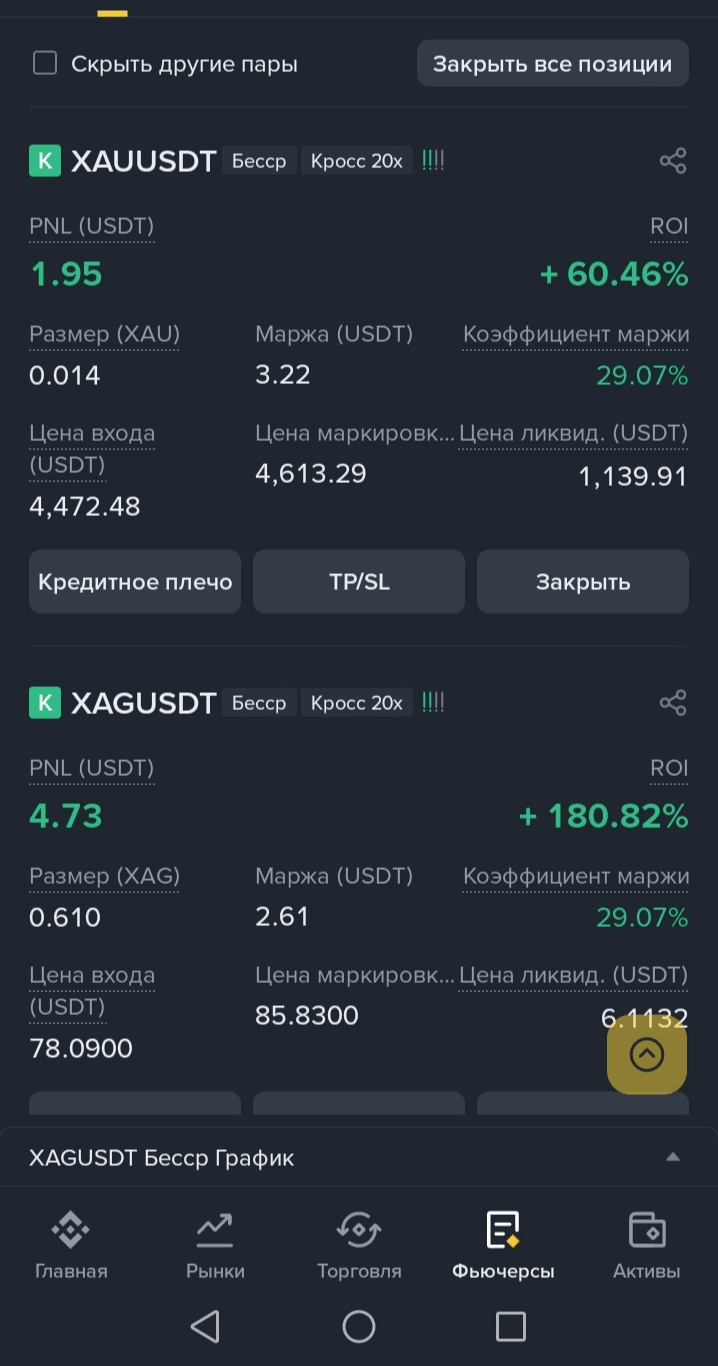Tap the system home button

pyautogui.click(x=359, y=1327)
